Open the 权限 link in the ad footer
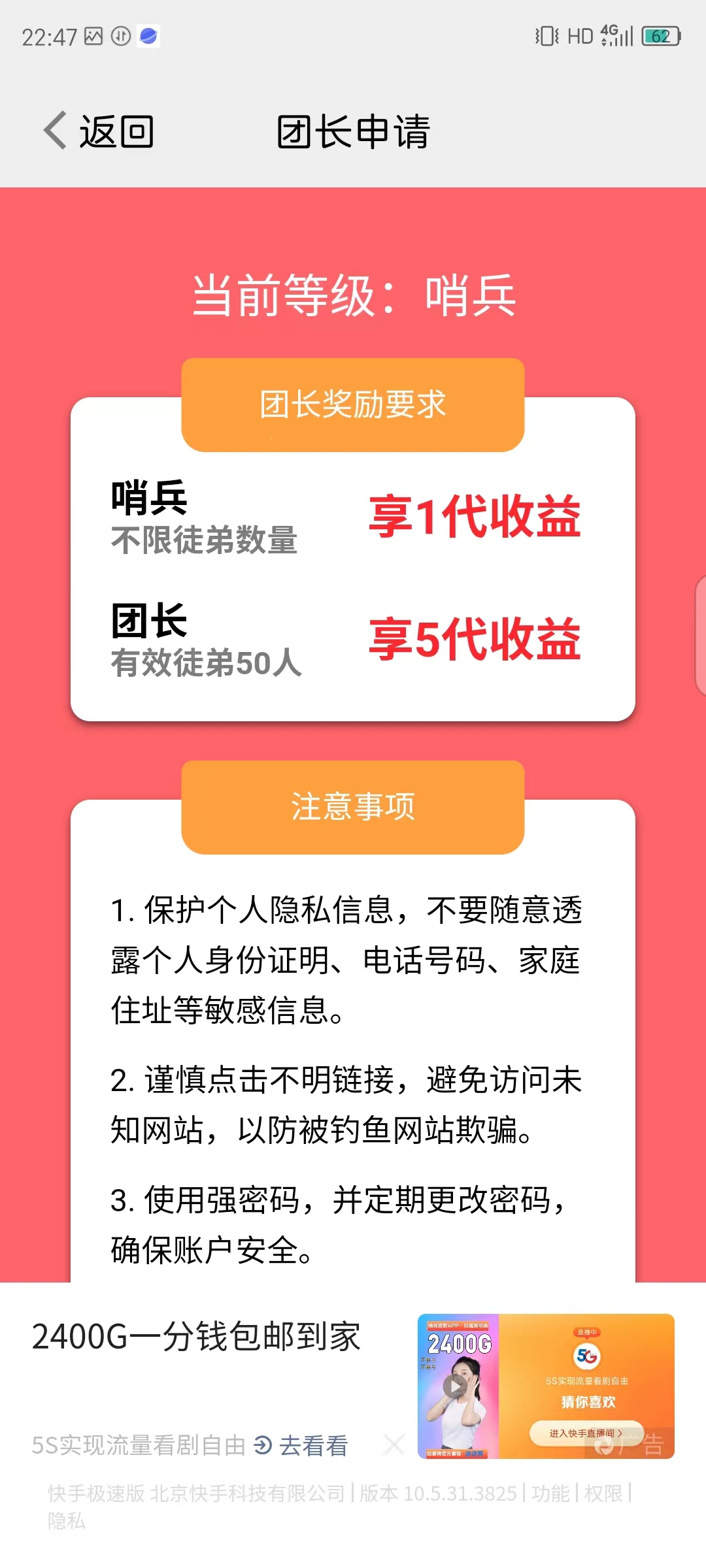The height and width of the screenshot is (1568, 706). 603,1493
